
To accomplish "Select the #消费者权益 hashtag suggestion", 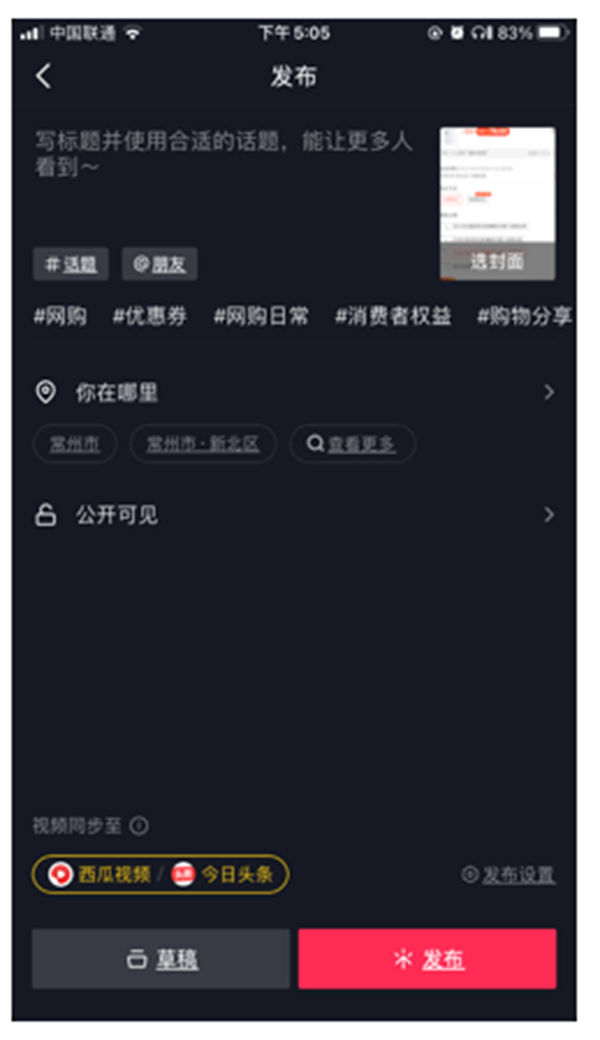I will 393,317.
